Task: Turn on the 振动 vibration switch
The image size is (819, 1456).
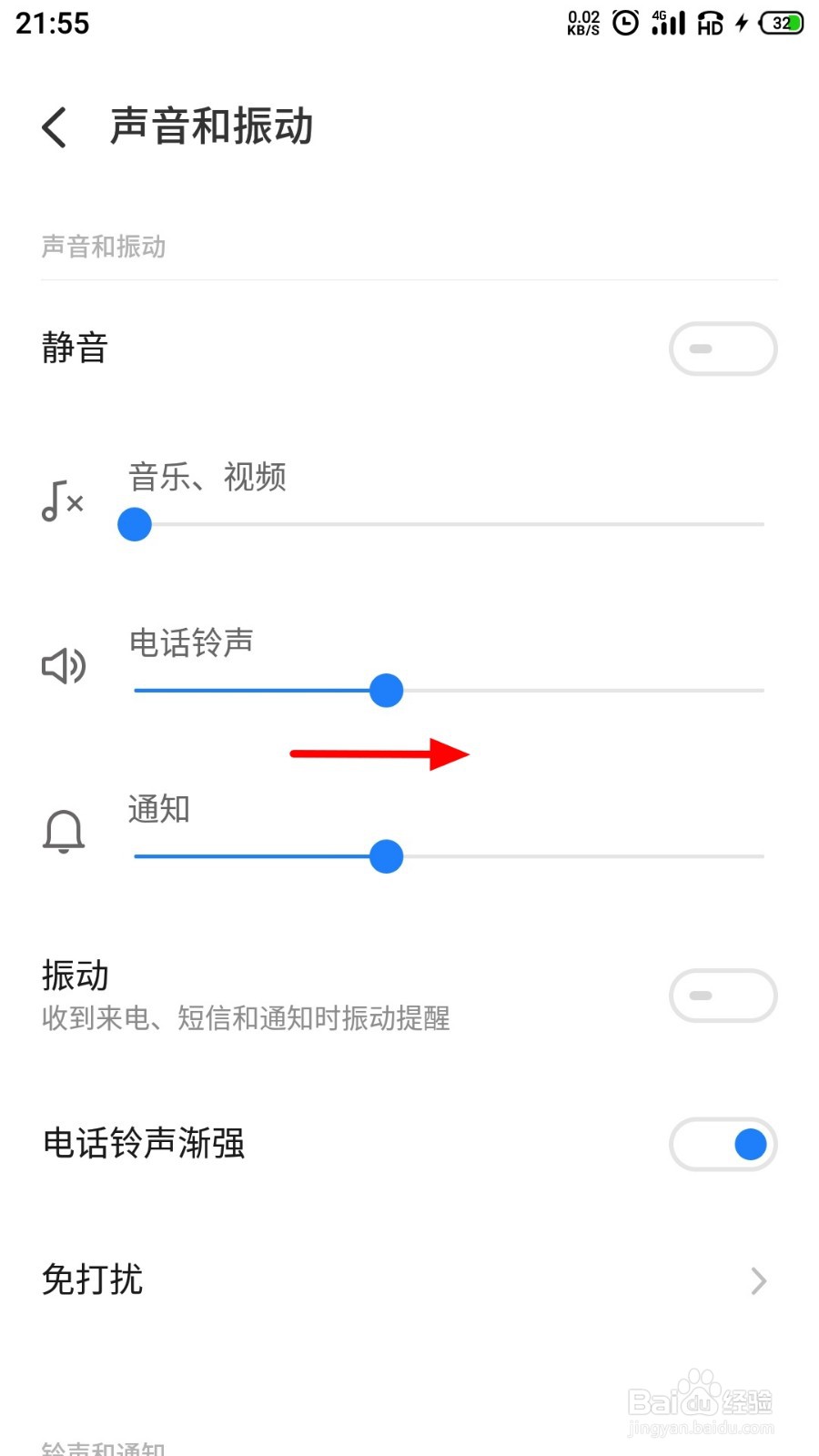Action: point(723,996)
